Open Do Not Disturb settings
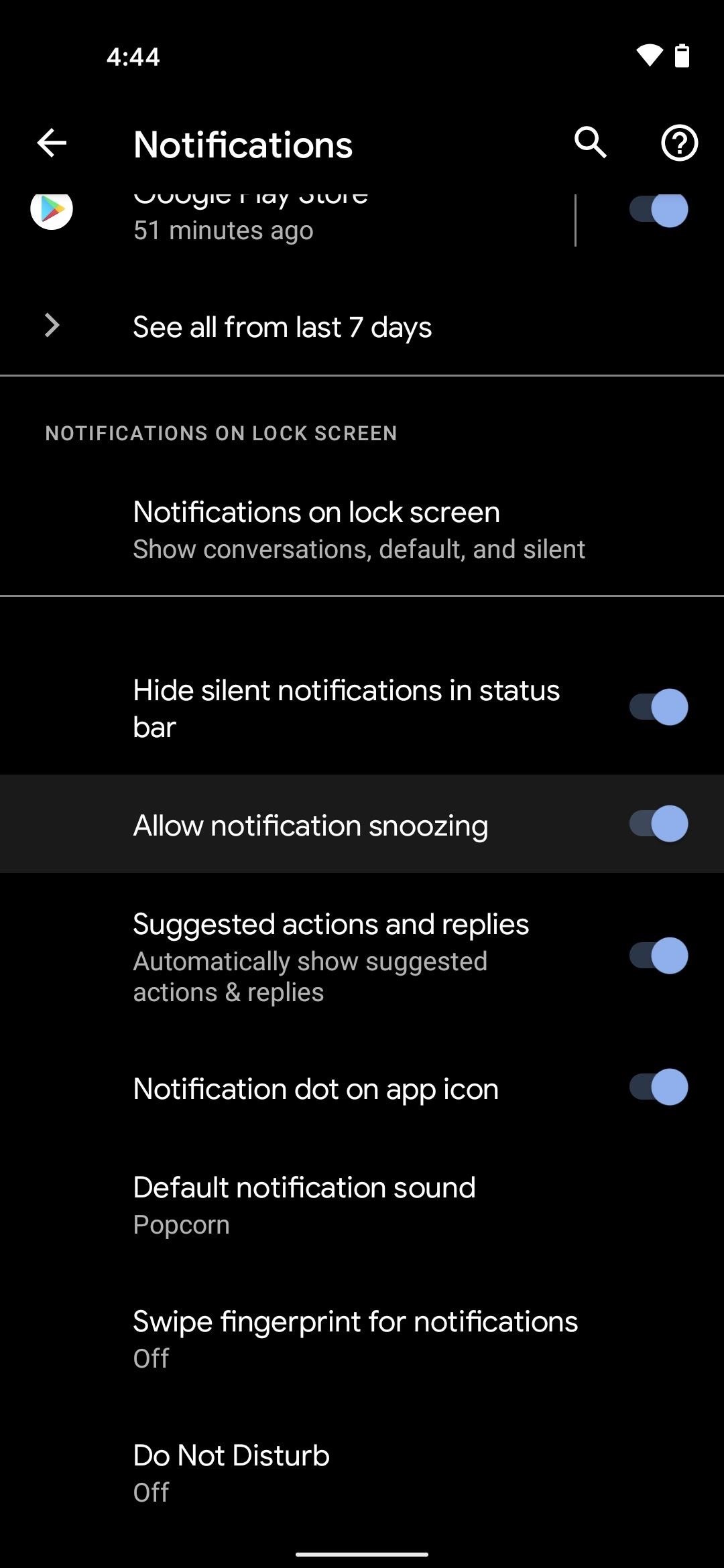Viewport: 724px width, 1568px height. click(x=231, y=1472)
